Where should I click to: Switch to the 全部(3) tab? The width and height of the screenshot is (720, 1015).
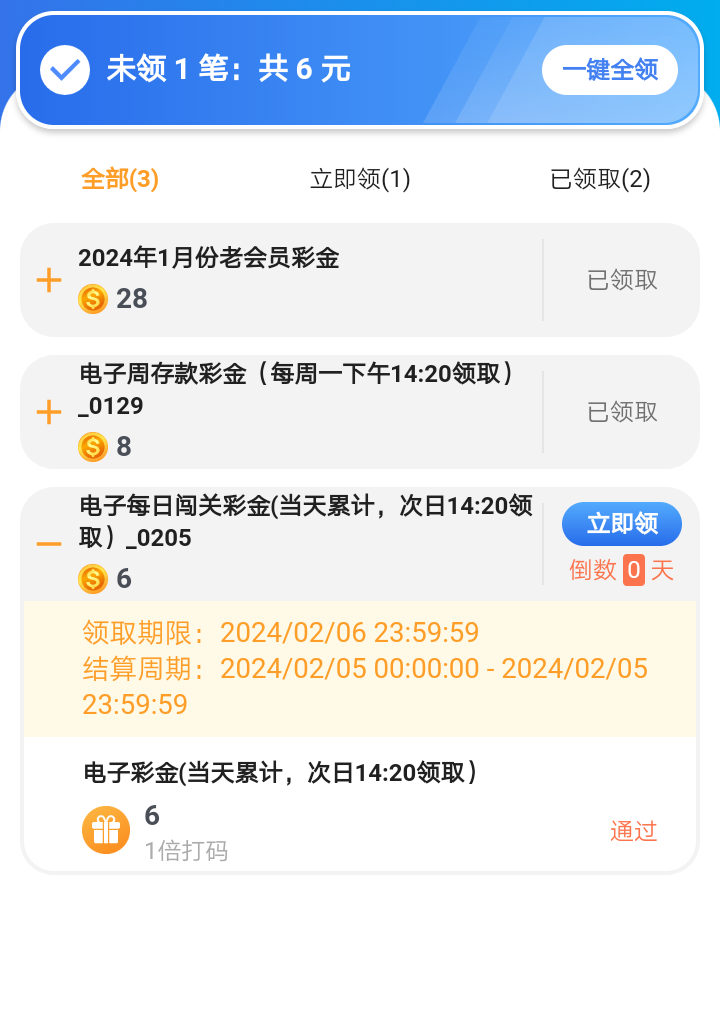(120, 179)
